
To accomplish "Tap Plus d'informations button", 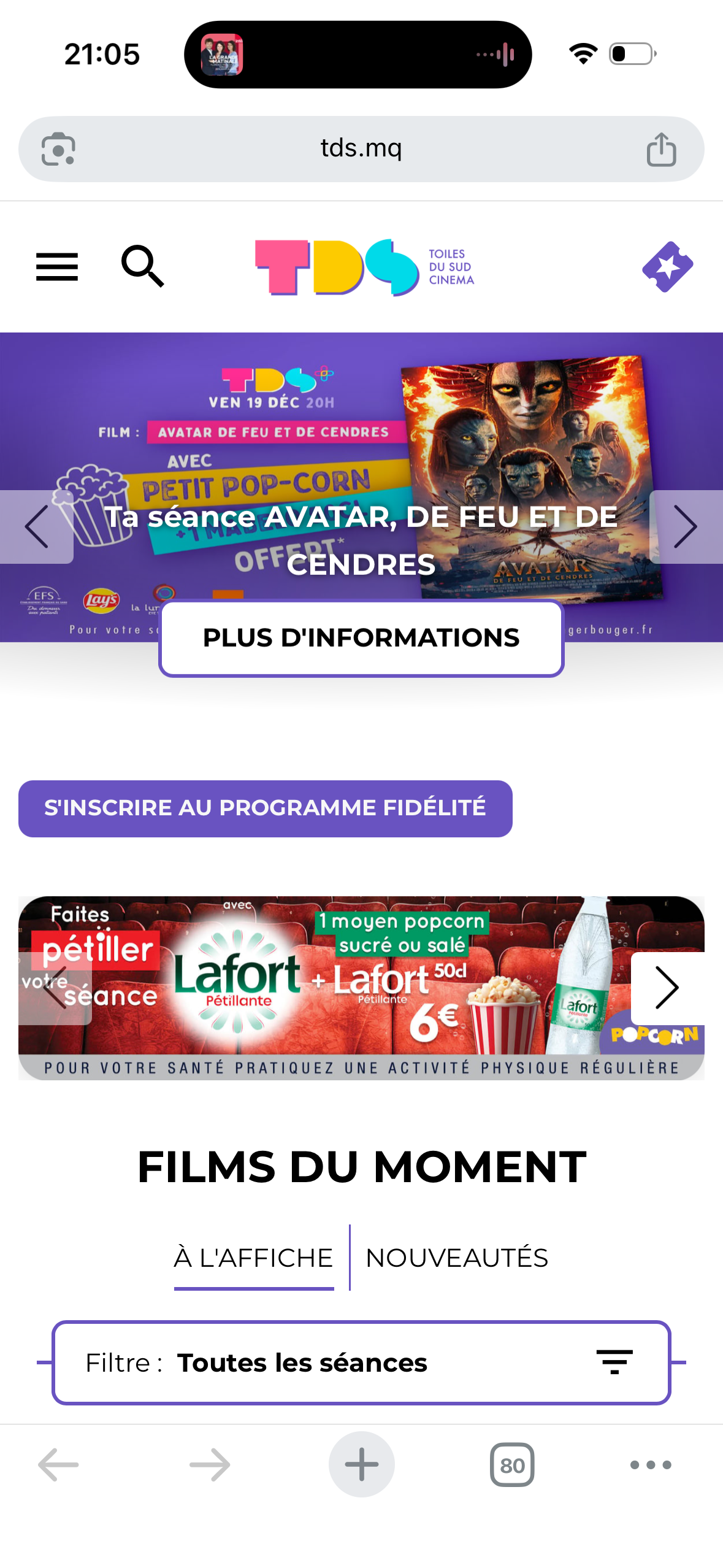I will tap(361, 638).
